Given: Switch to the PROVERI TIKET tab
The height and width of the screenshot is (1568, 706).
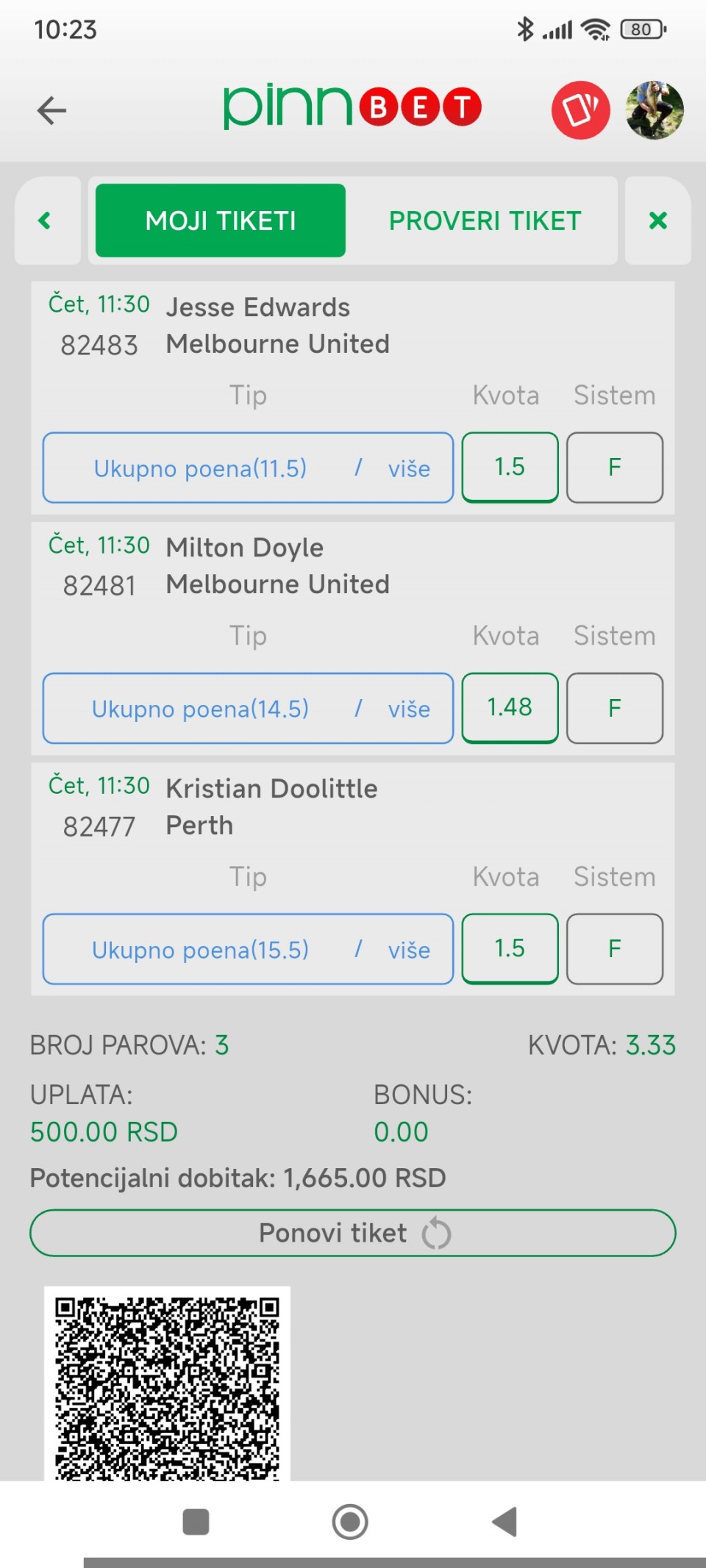Looking at the screenshot, I should pos(485,221).
